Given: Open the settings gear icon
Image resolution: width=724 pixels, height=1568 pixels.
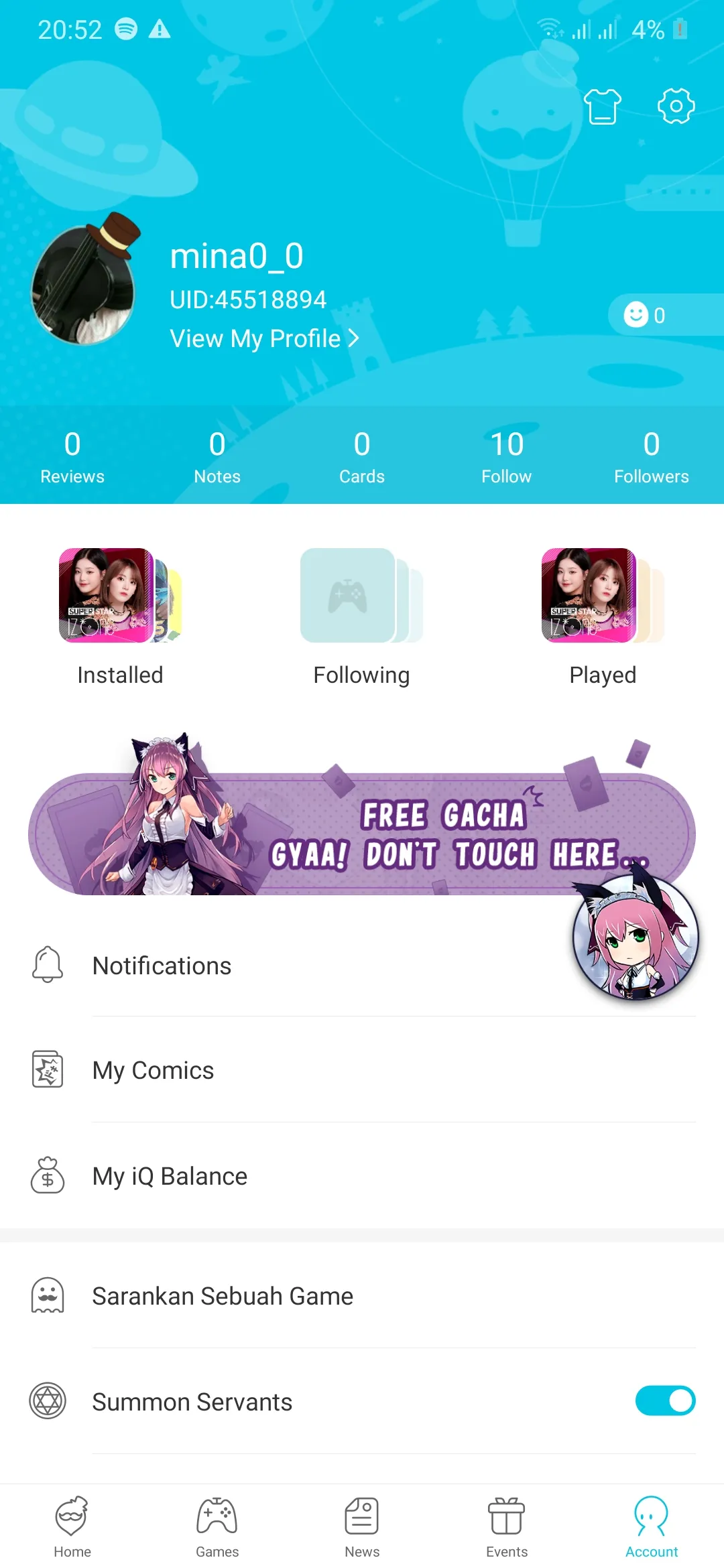Looking at the screenshot, I should coord(676,106).
